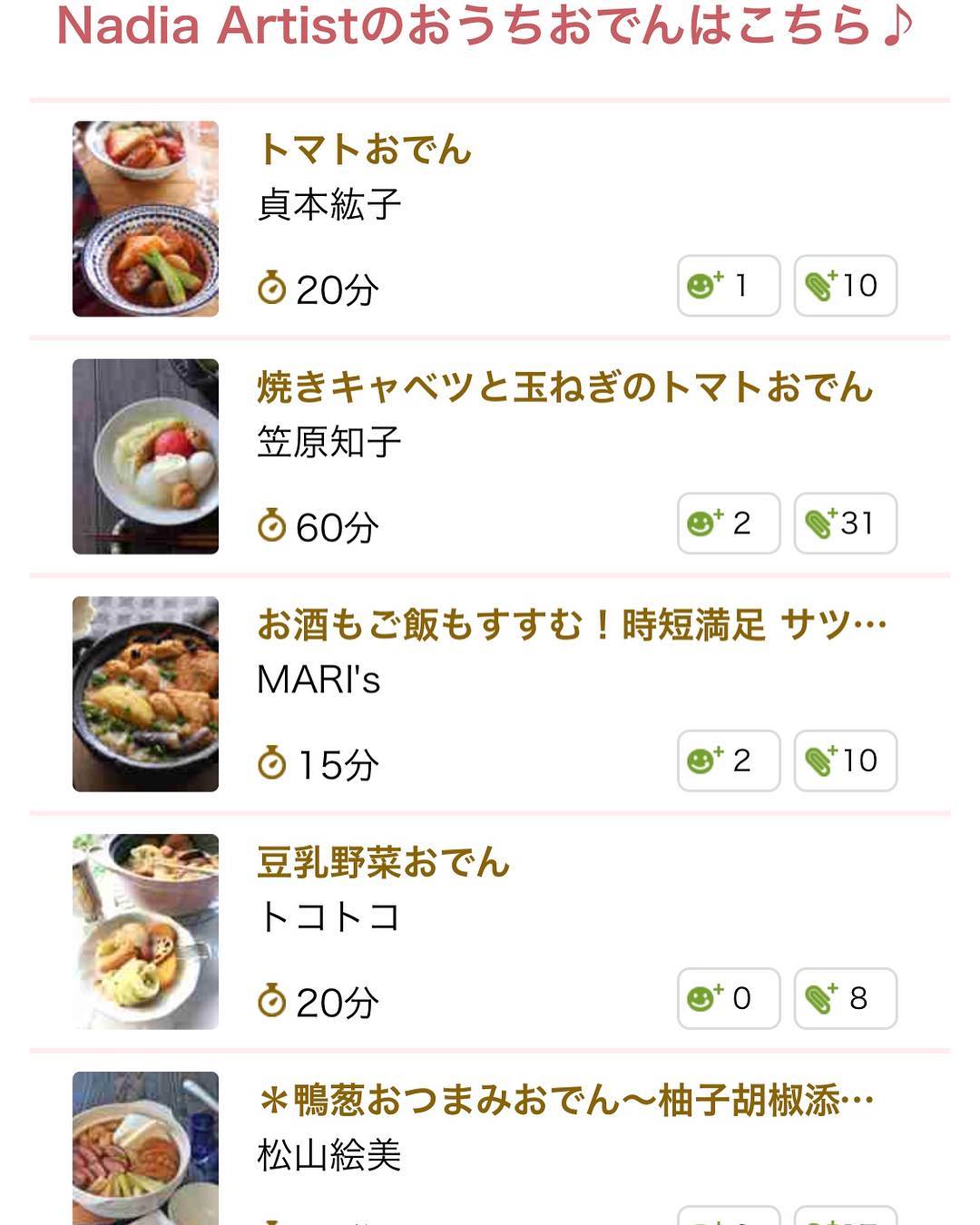Clip the 焼きキャベツと玉ねぎのトマトおでん recipe
This screenshot has height=1225, width=980.
(845, 524)
